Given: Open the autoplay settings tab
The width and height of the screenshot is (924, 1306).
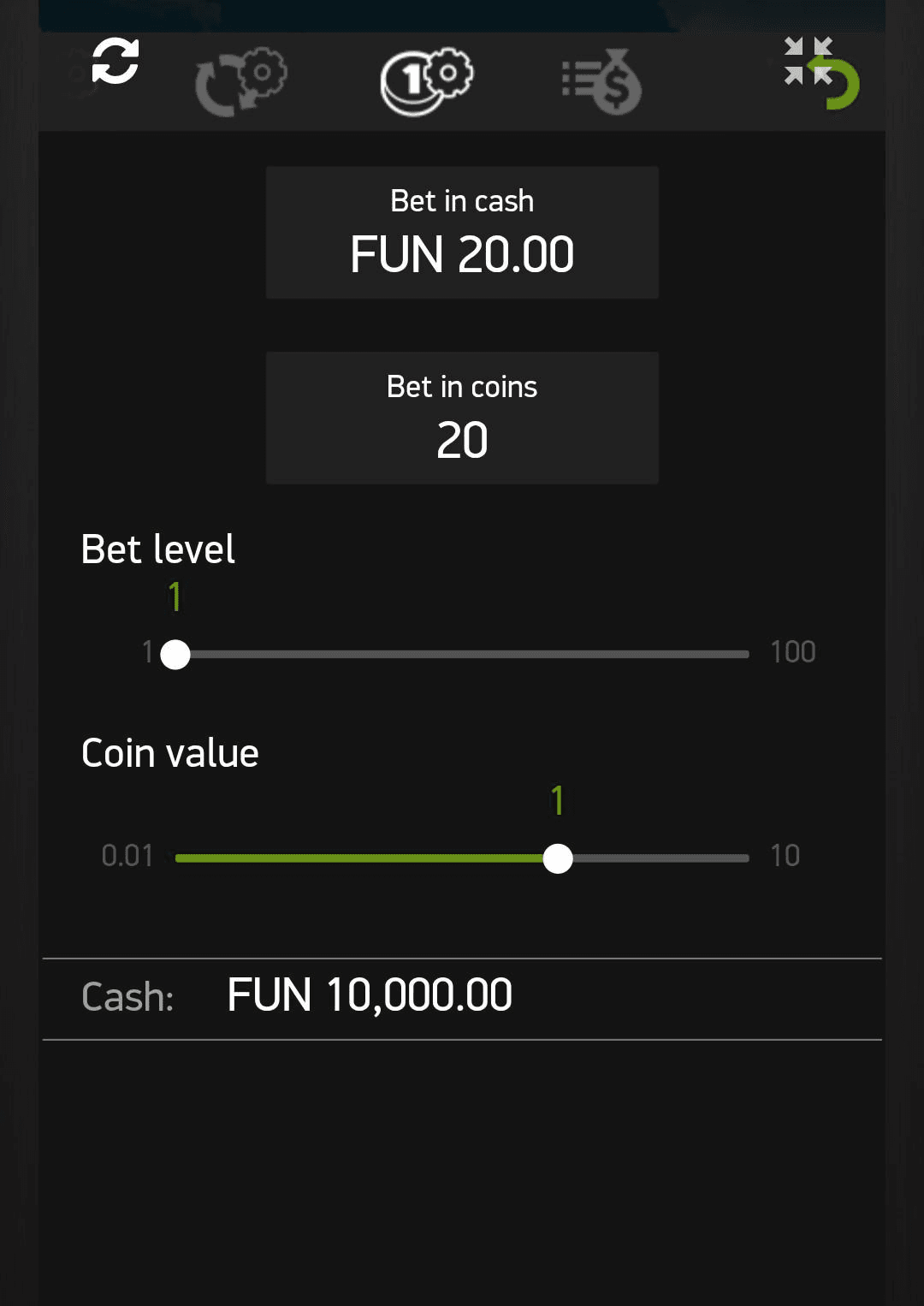Looking at the screenshot, I should (x=240, y=81).
